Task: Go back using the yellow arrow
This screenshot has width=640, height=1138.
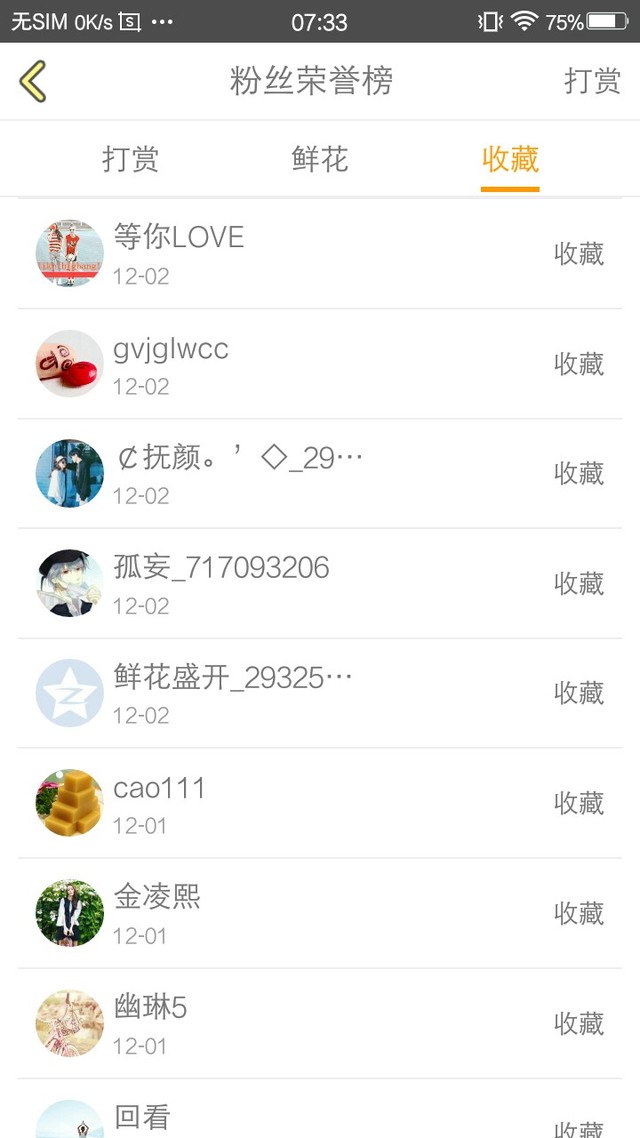Action: (33, 81)
